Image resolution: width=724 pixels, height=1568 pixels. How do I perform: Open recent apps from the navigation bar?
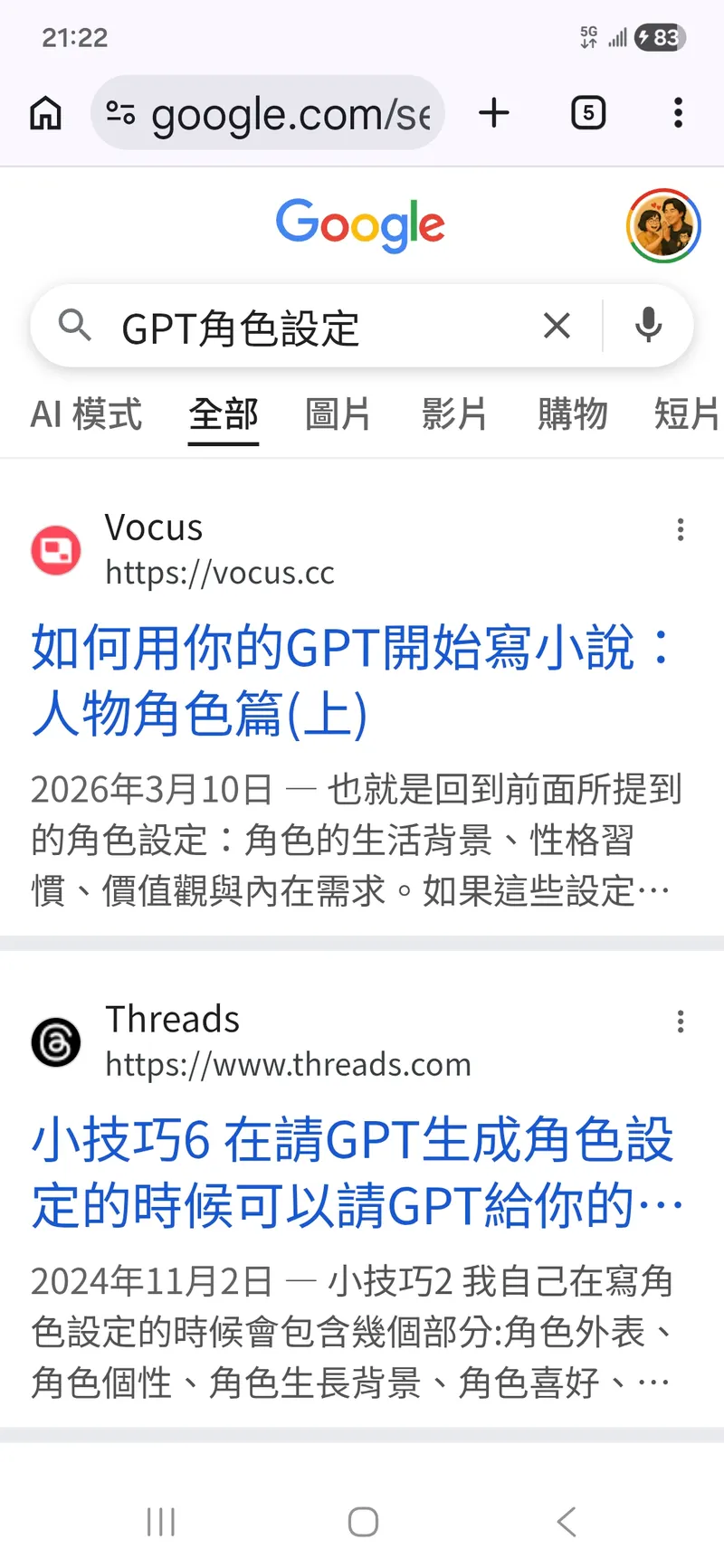coord(161,1522)
